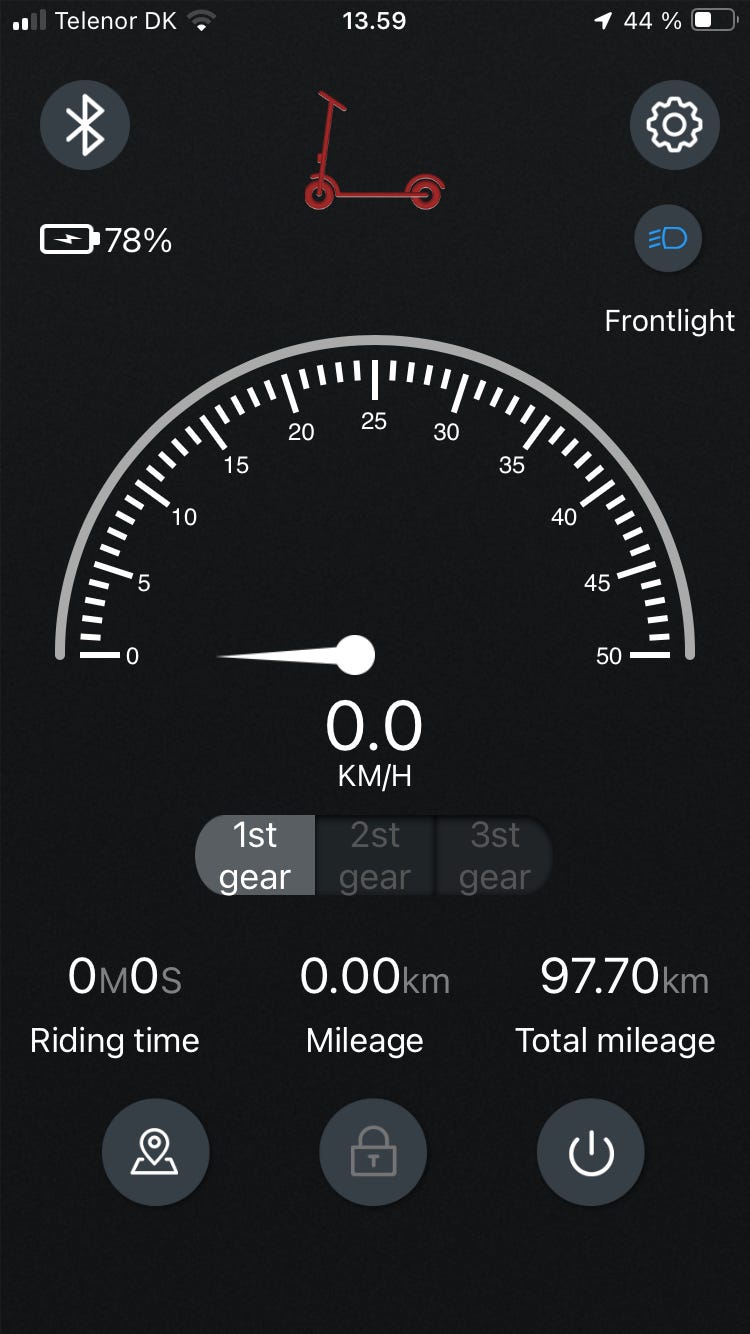Tap the power button

click(590, 1152)
